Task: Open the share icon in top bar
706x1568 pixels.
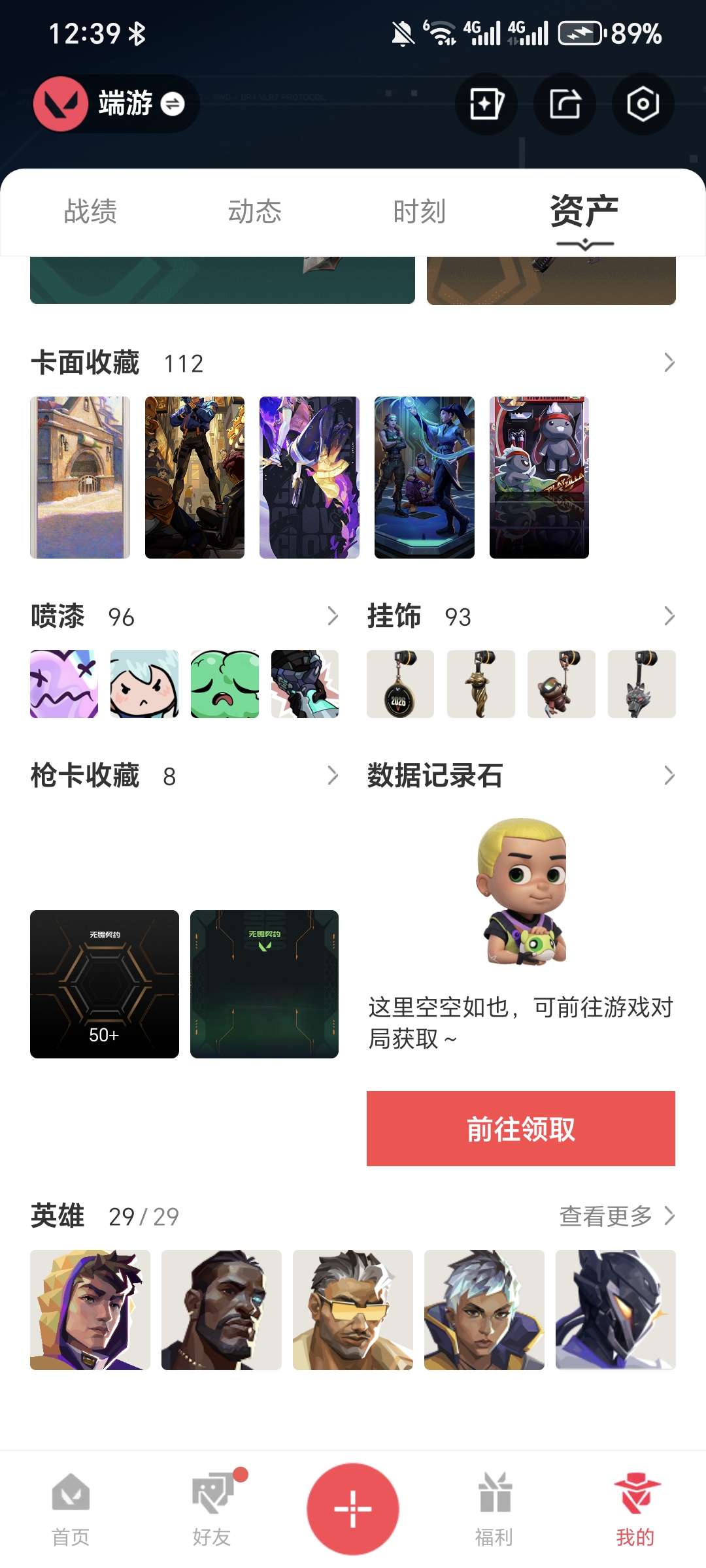Action: (x=565, y=104)
